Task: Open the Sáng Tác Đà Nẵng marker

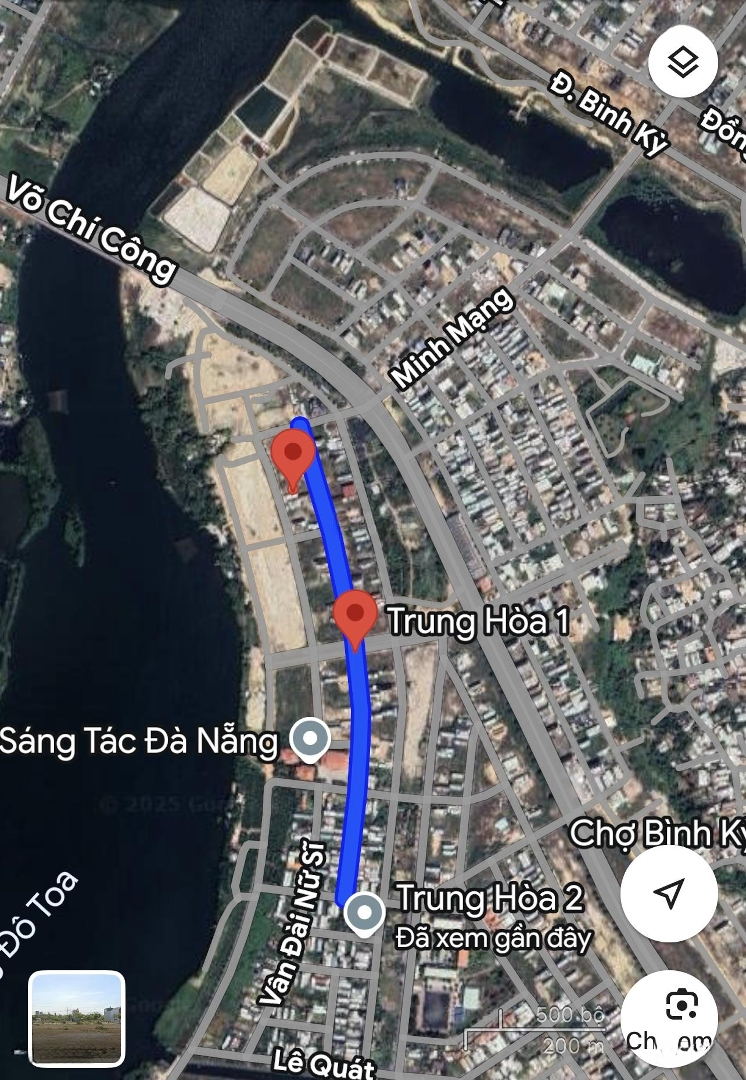Action: (x=309, y=740)
